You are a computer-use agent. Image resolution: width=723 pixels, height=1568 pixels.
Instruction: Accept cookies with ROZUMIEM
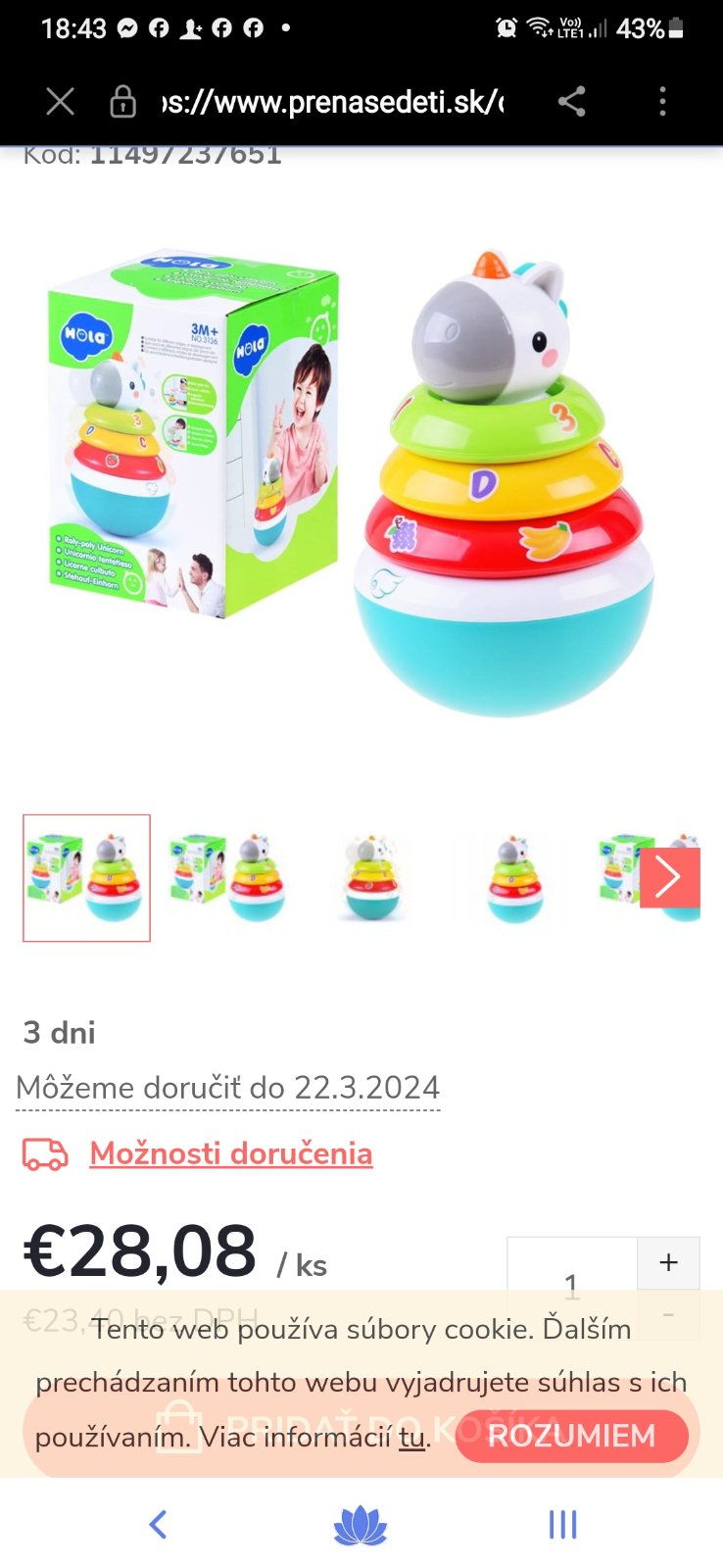tap(571, 1436)
